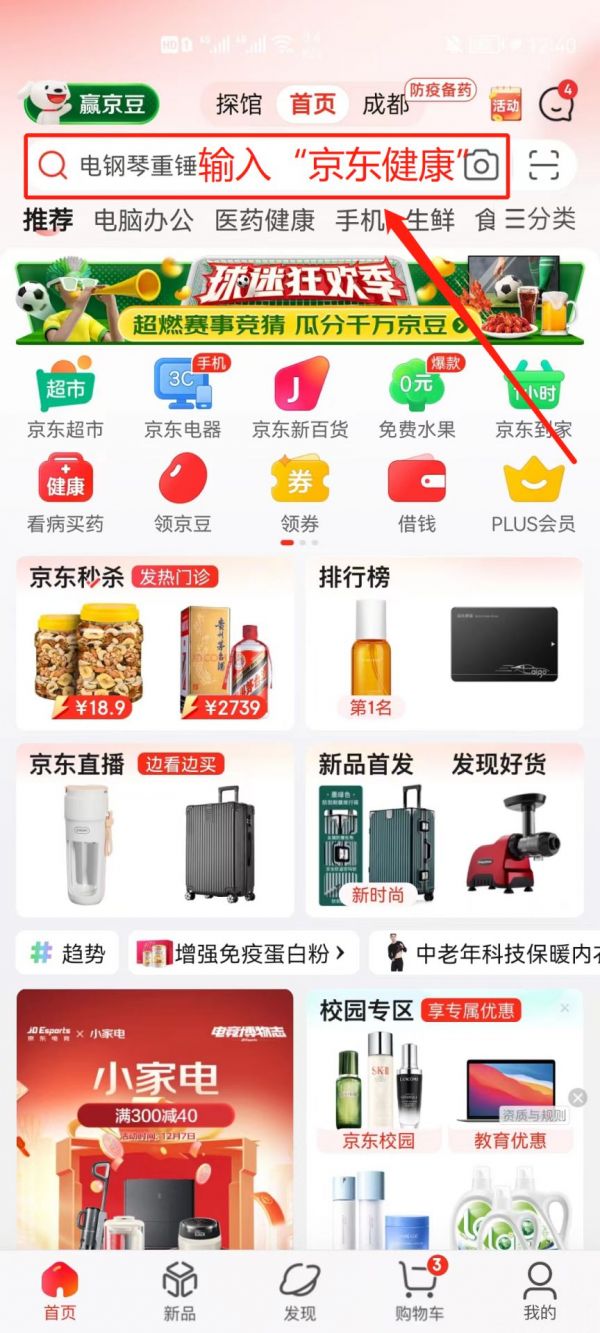Go to the 我的 tab

click(x=539, y=1290)
